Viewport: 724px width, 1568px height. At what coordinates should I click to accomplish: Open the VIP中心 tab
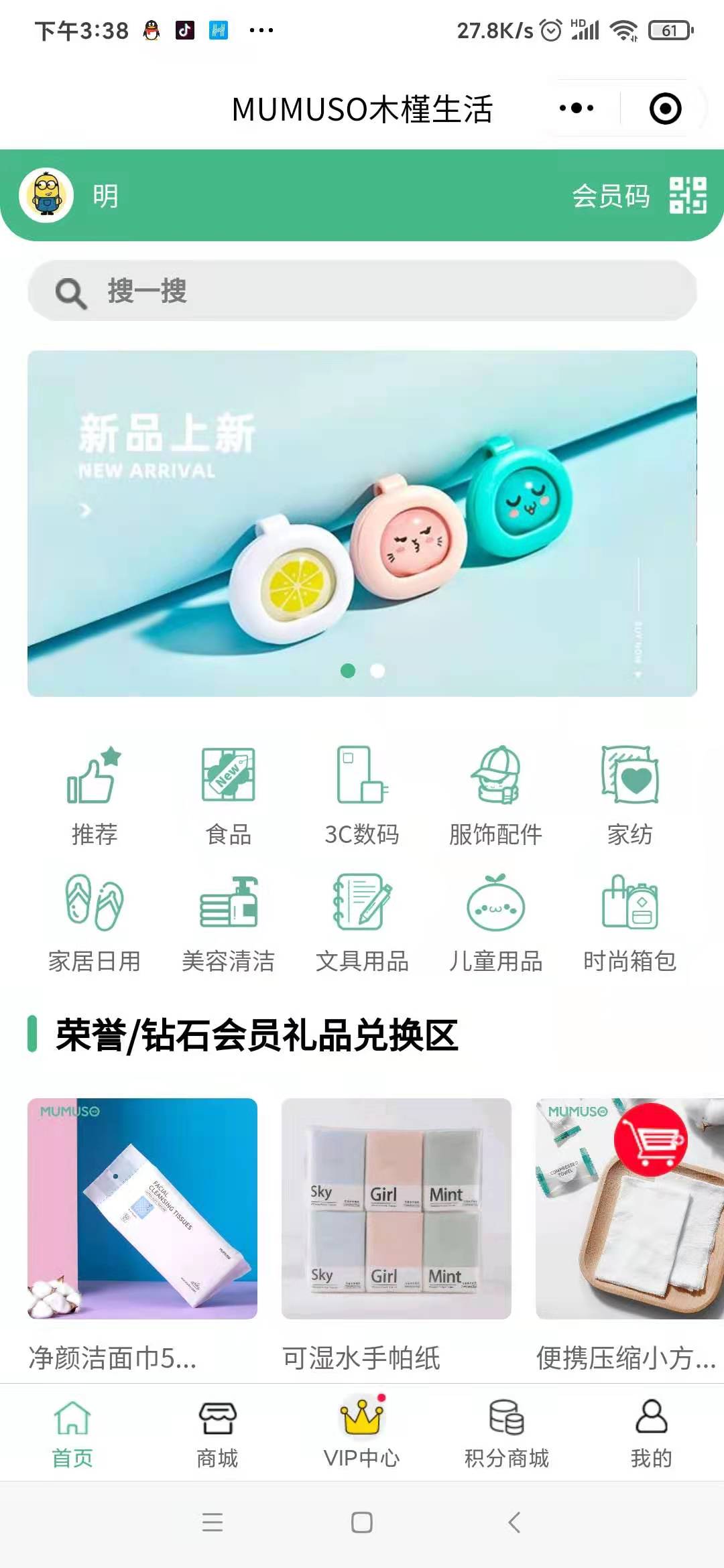(362, 1433)
